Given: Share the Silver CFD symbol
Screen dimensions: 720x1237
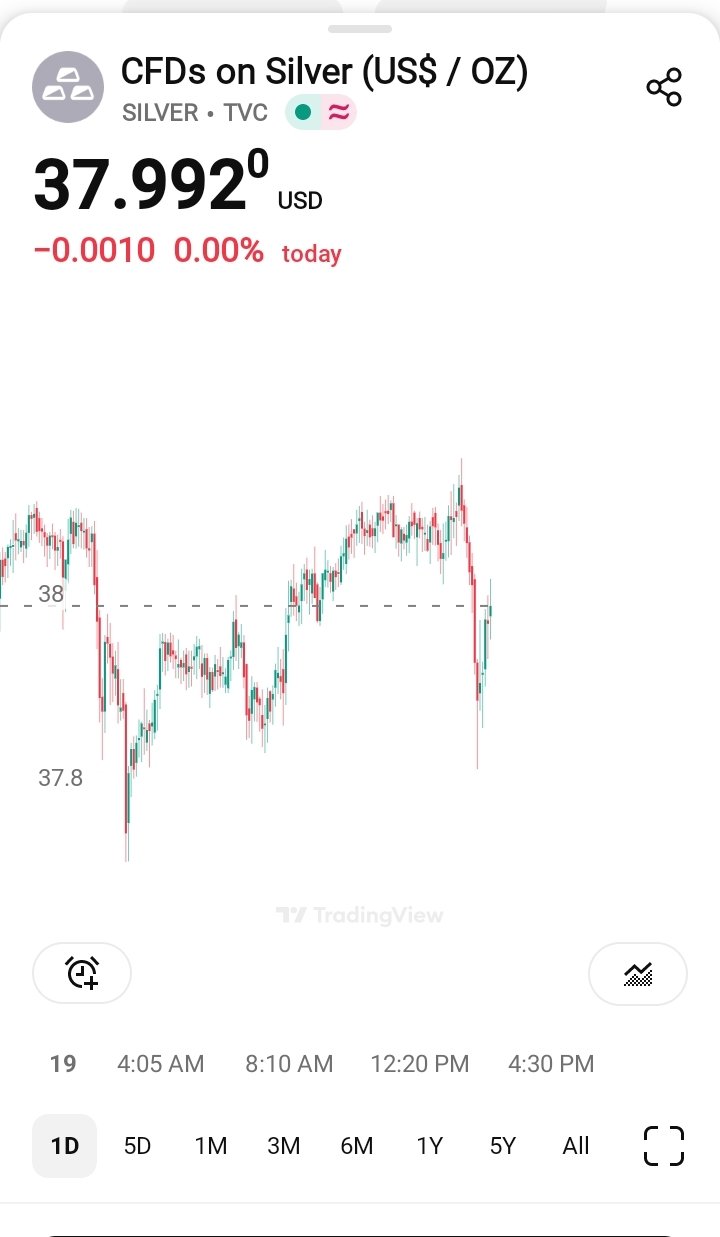Looking at the screenshot, I should point(664,87).
